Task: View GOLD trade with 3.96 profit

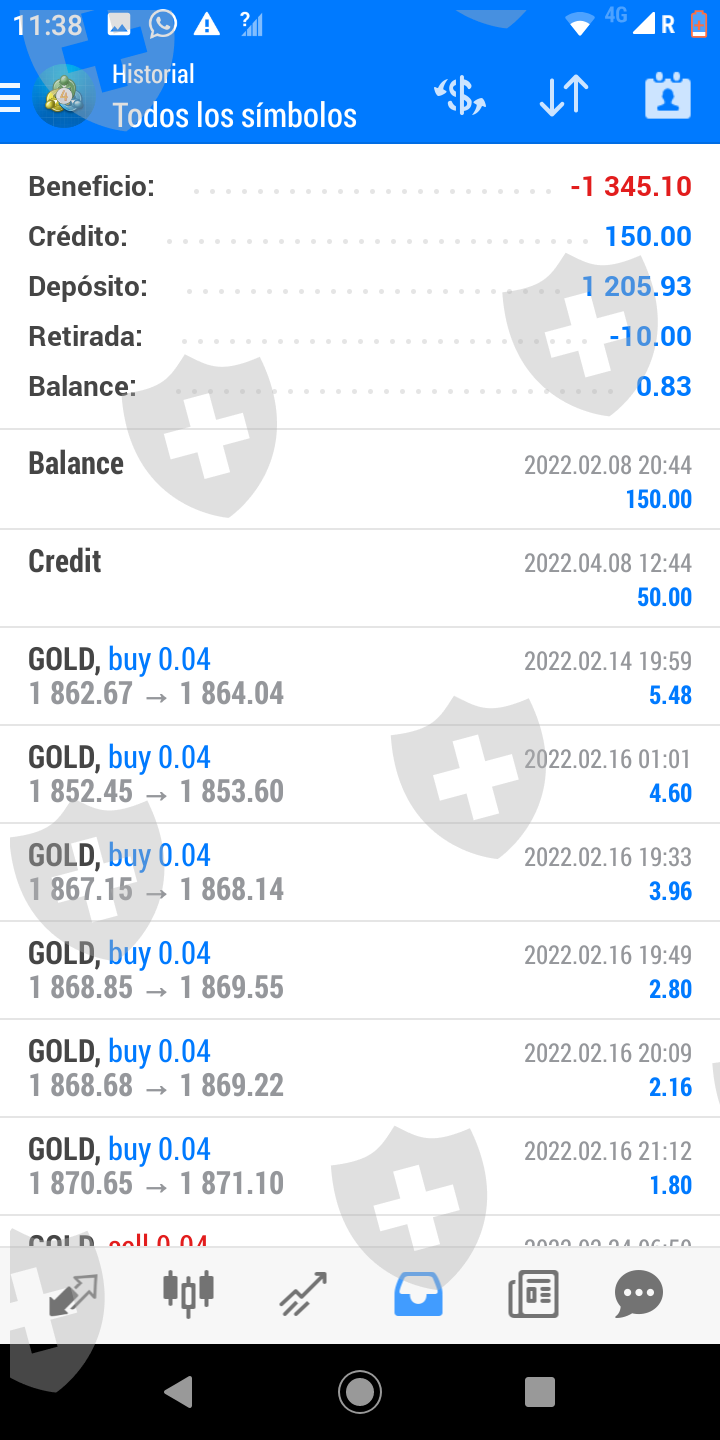Action: click(x=360, y=872)
